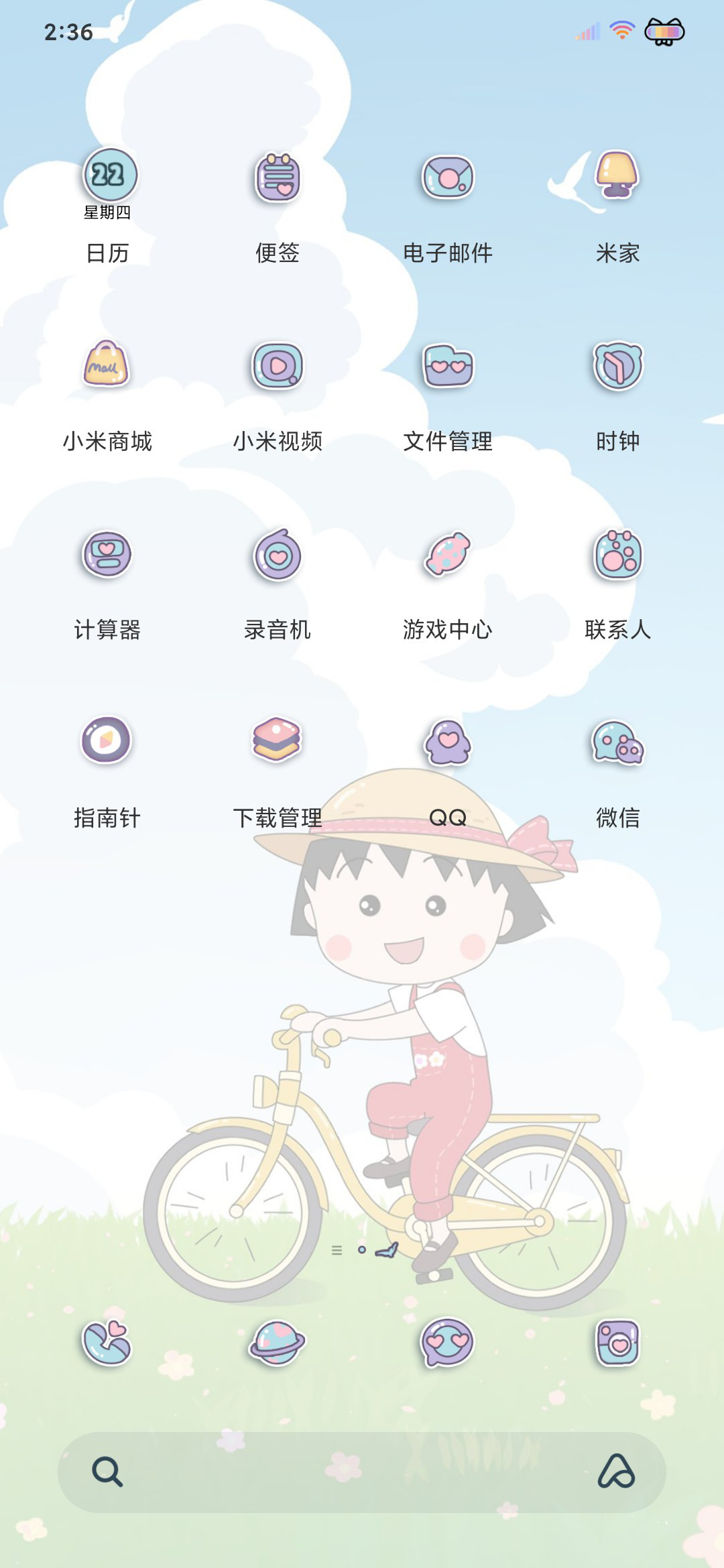Open the camera app in dock
Screen dimensions: 724x1568
(618, 1343)
